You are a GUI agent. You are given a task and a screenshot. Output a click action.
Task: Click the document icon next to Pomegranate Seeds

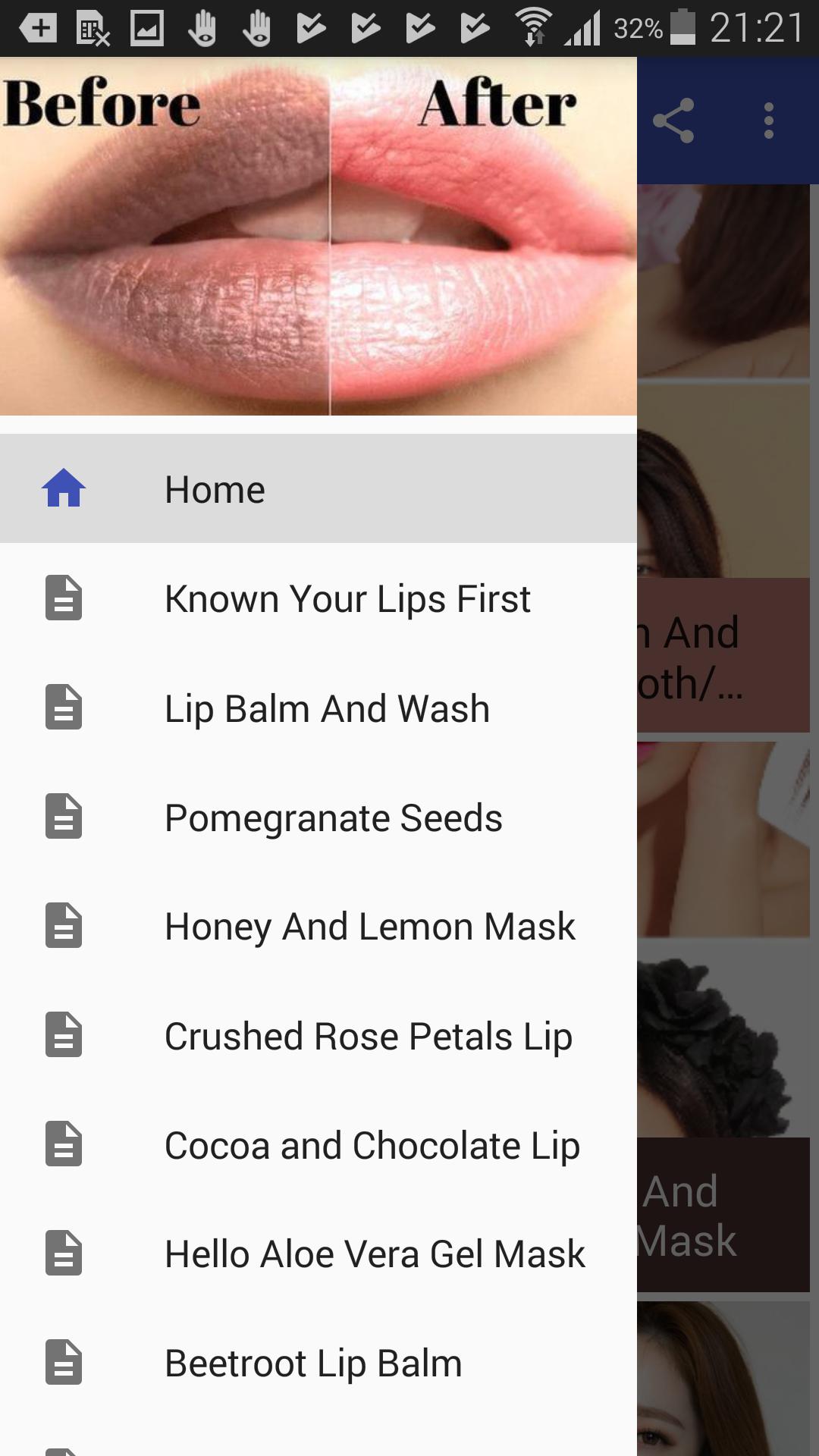(x=64, y=817)
